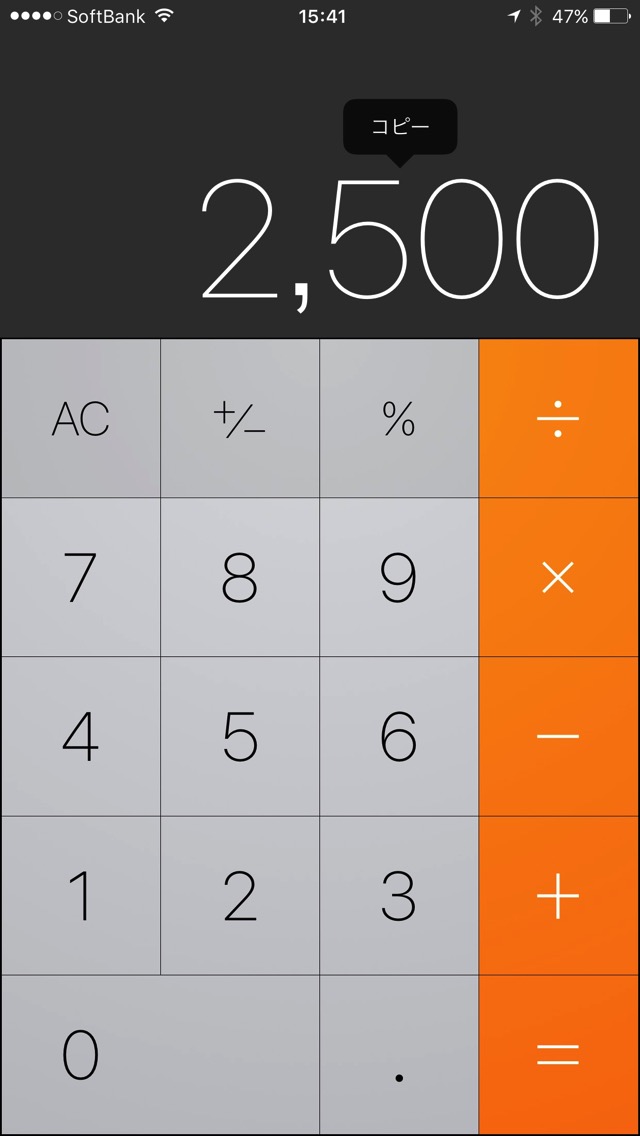Viewport: 640px width, 1136px height.
Task: Enter the digit 3
Action: click(x=399, y=896)
